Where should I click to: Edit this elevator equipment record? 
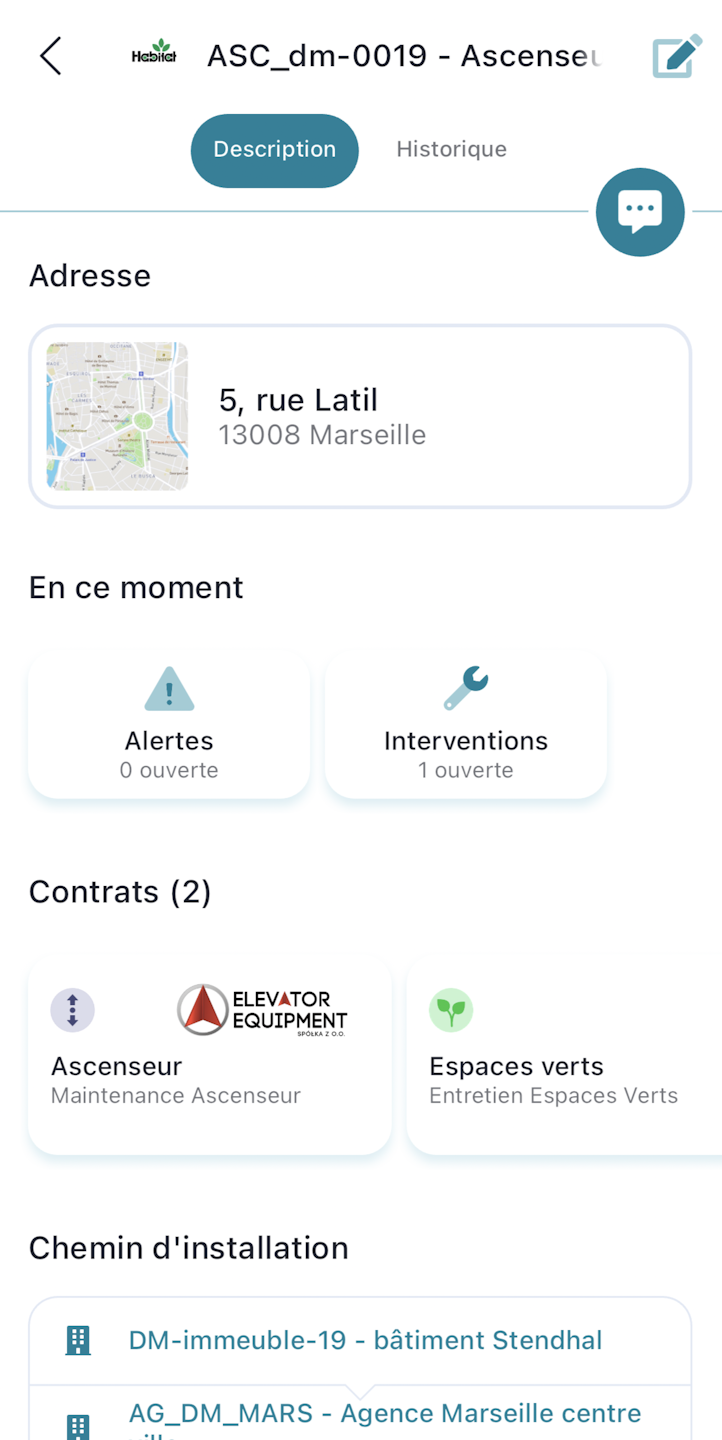pos(677,57)
